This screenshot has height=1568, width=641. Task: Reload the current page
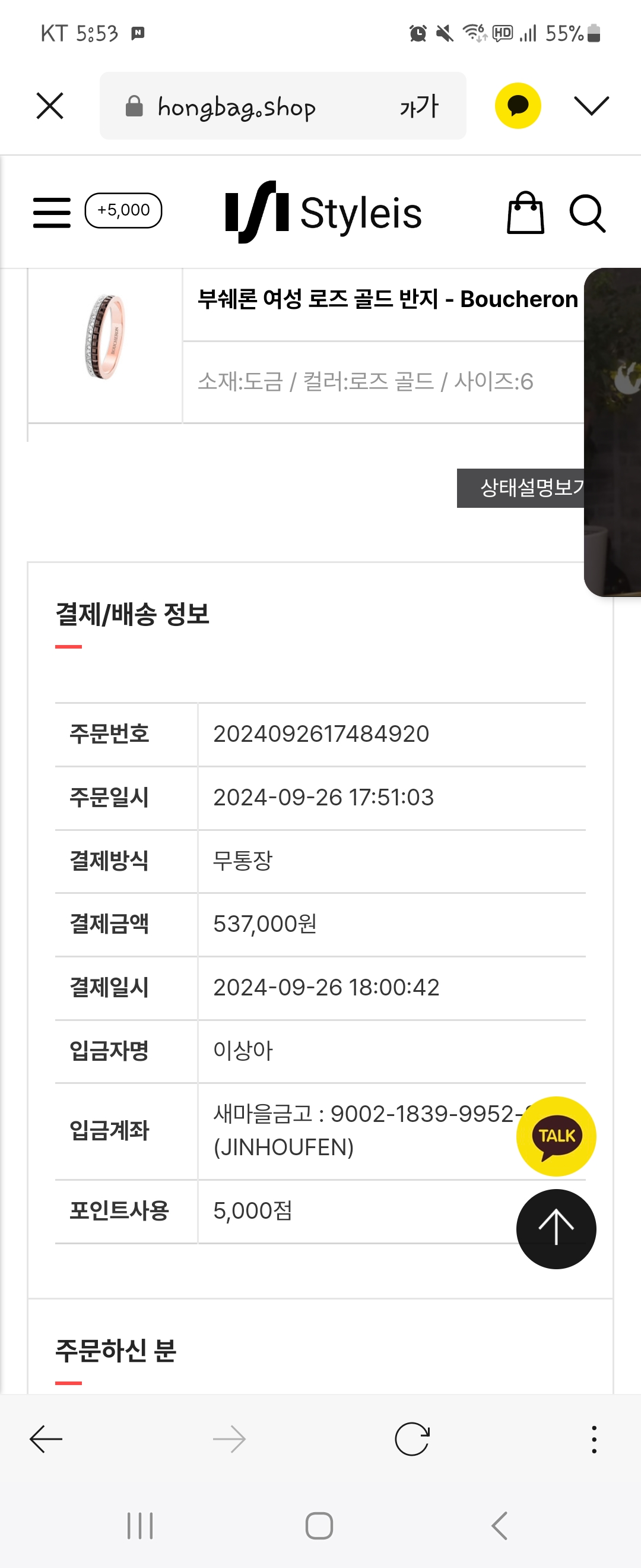click(412, 1439)
